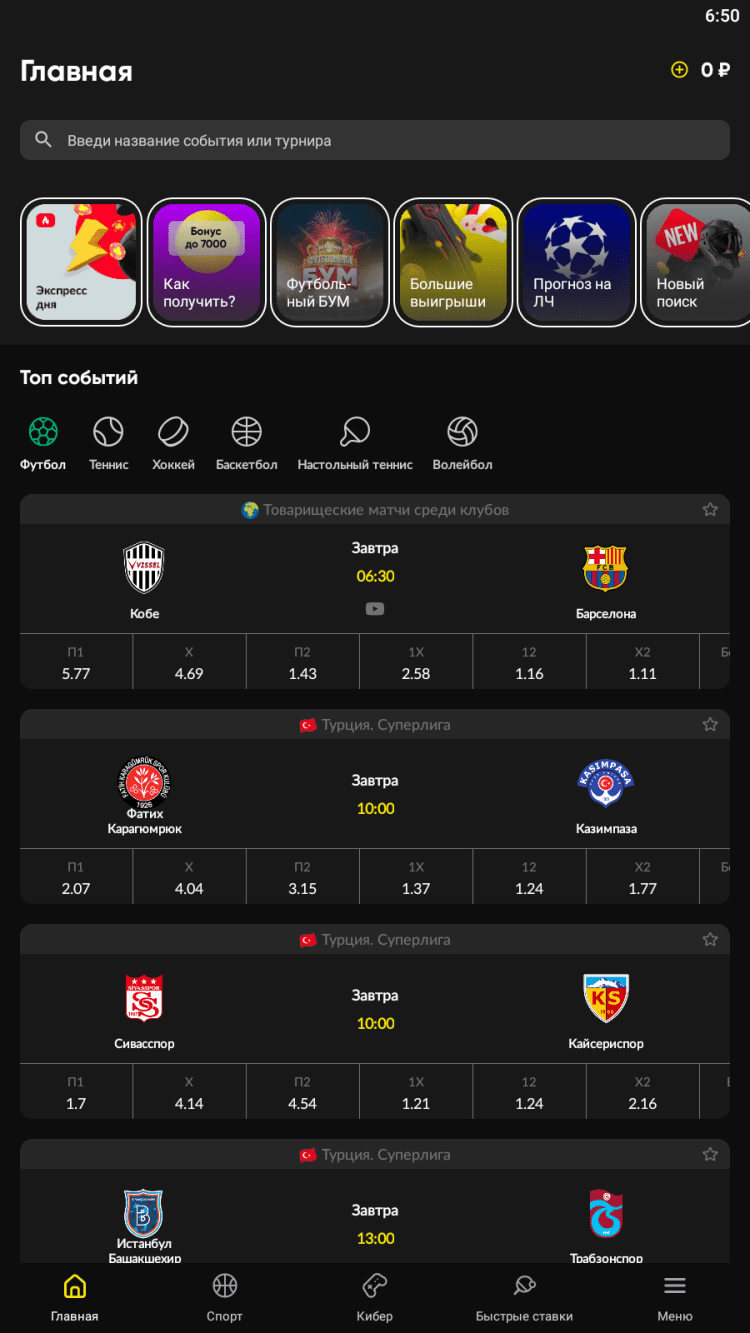Screen dimensions: 750x1333
Task: Open the Меню tab
Action: click(674, 1297)
